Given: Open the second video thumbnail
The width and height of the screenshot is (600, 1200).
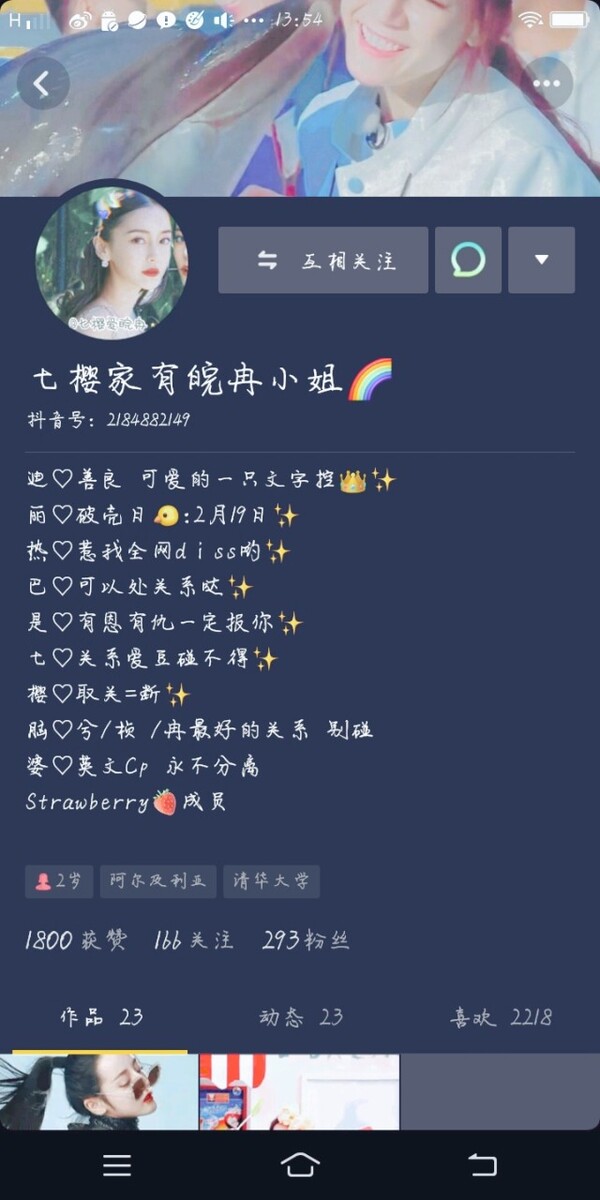Looking at the screenshot, I should coord(299,1092).
